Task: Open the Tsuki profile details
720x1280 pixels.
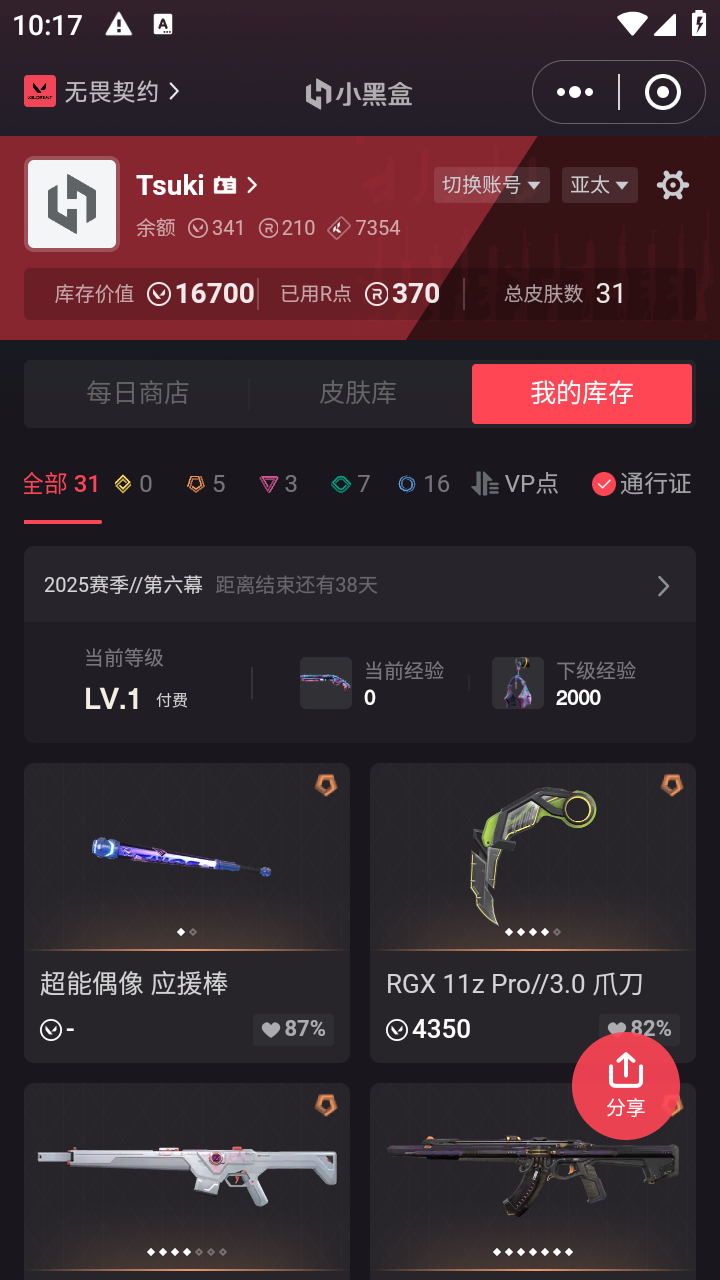Action: [197, 185]
